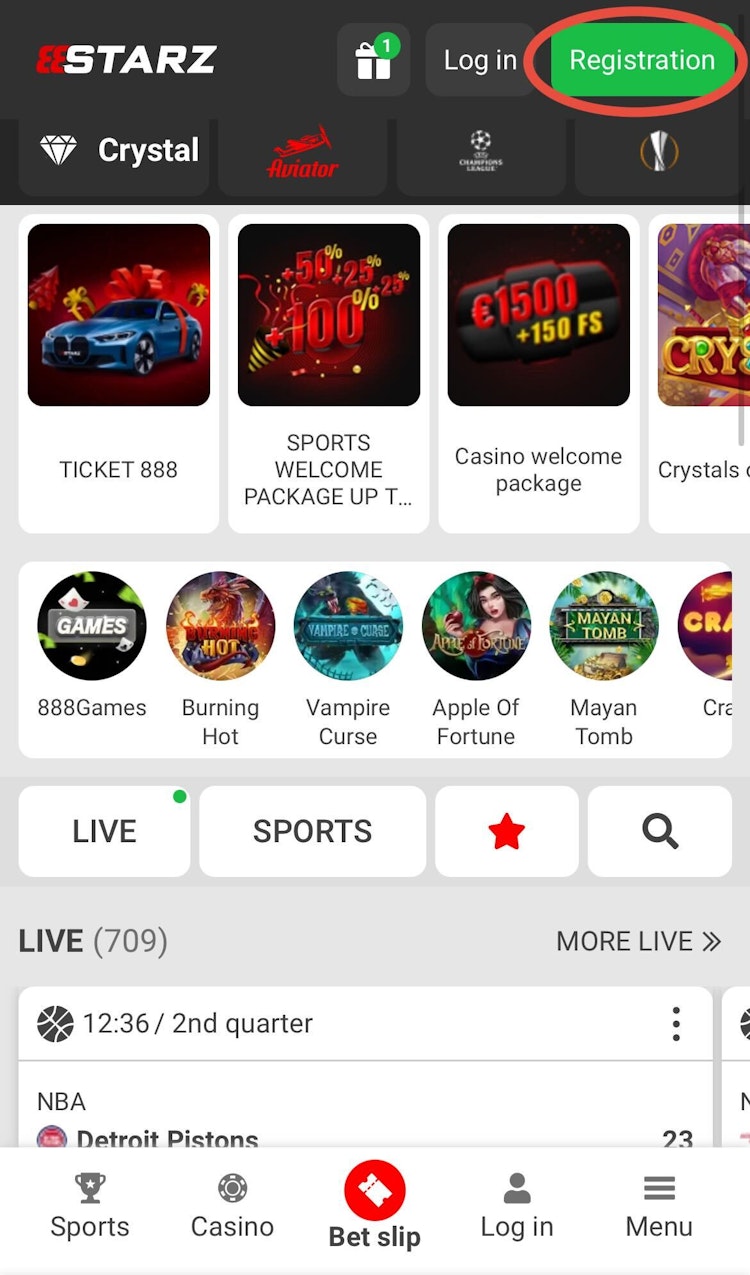Open the red Aviator game icon
Screen dimensions: 750x1275
click(x=302, y=150)
